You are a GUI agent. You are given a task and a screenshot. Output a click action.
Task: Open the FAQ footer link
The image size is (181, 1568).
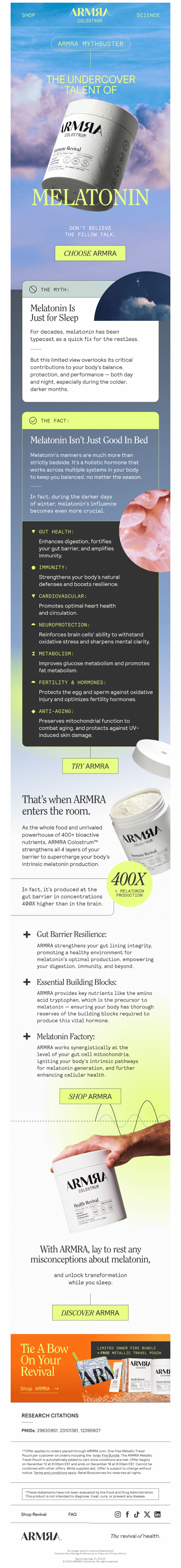pyautogui.click(x=72, y=1514)
